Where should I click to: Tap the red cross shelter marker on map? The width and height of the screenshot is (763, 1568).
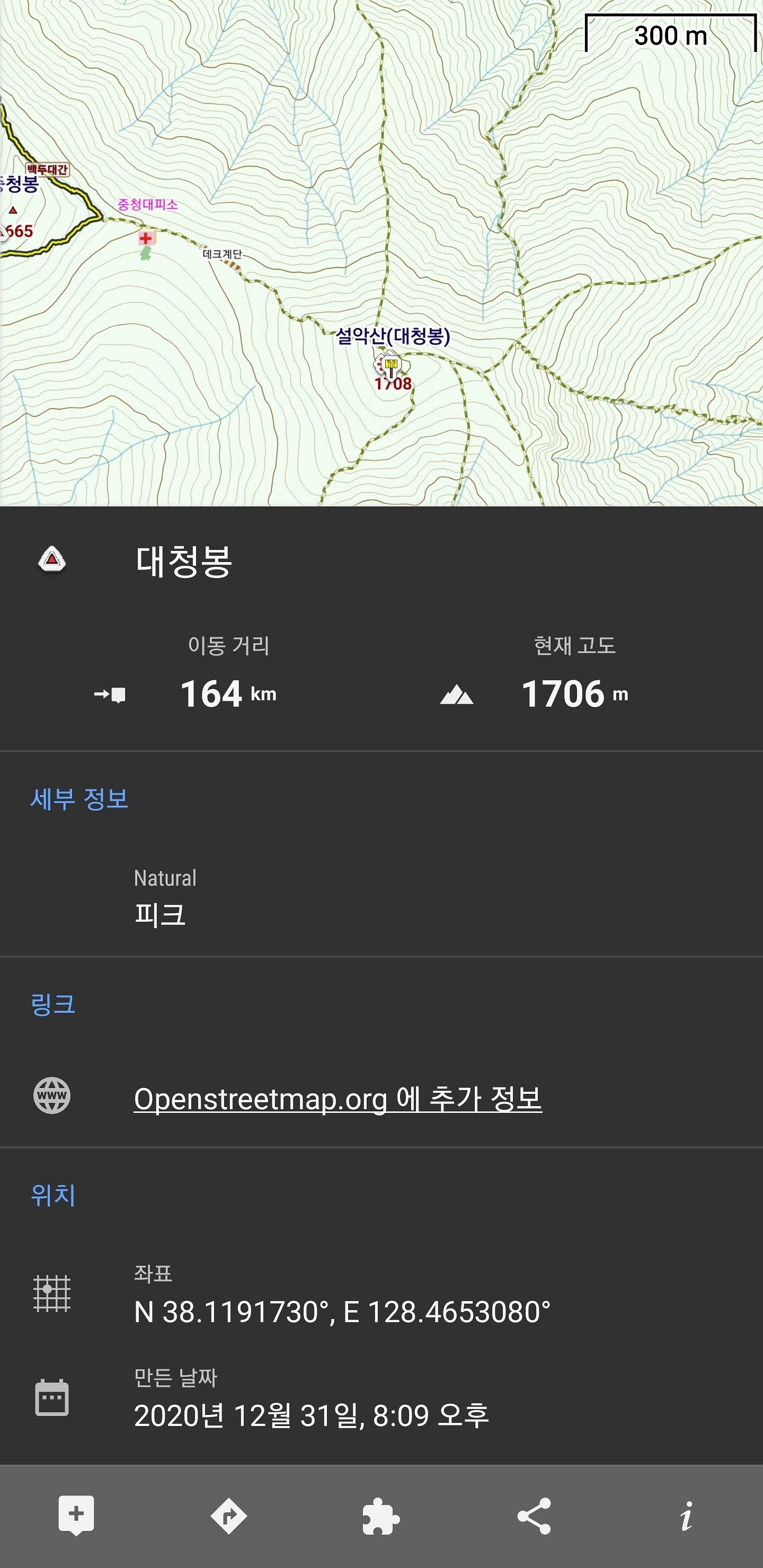[x=146, y=238]
